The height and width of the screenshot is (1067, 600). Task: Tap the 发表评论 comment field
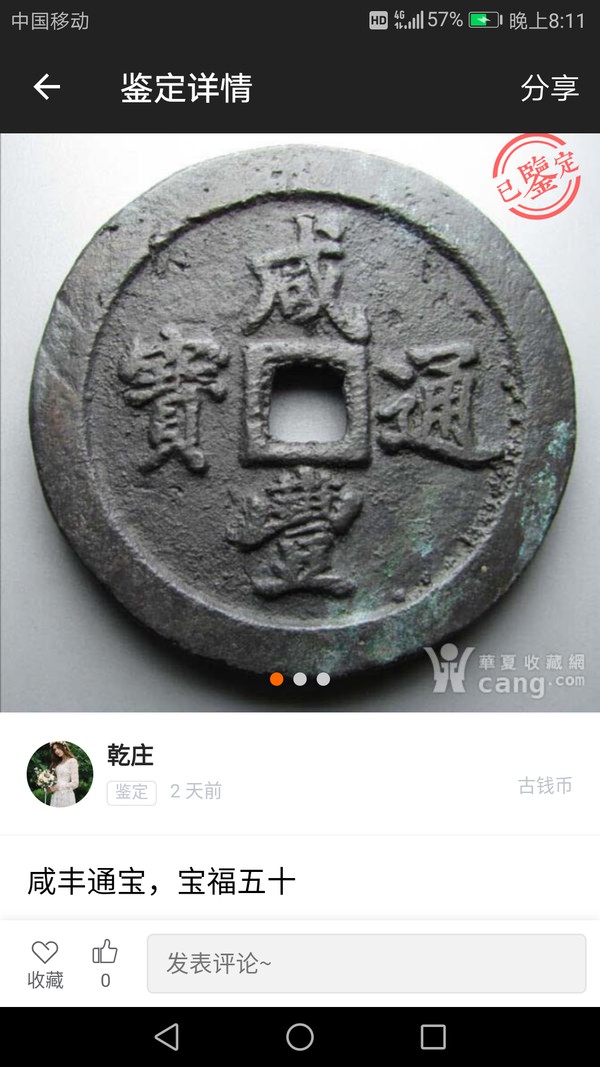366,963
